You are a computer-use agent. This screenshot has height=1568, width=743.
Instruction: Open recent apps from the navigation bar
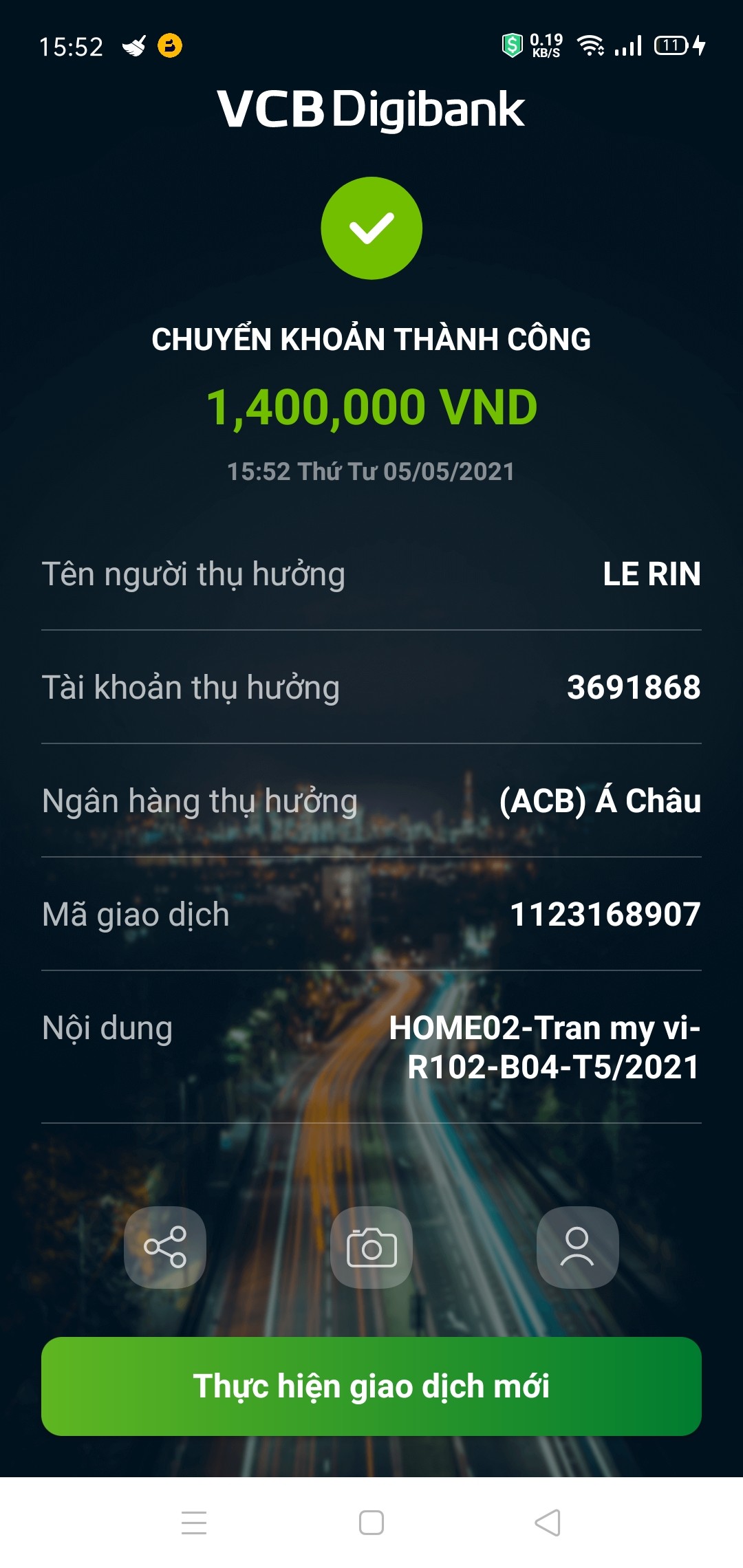194,1523
